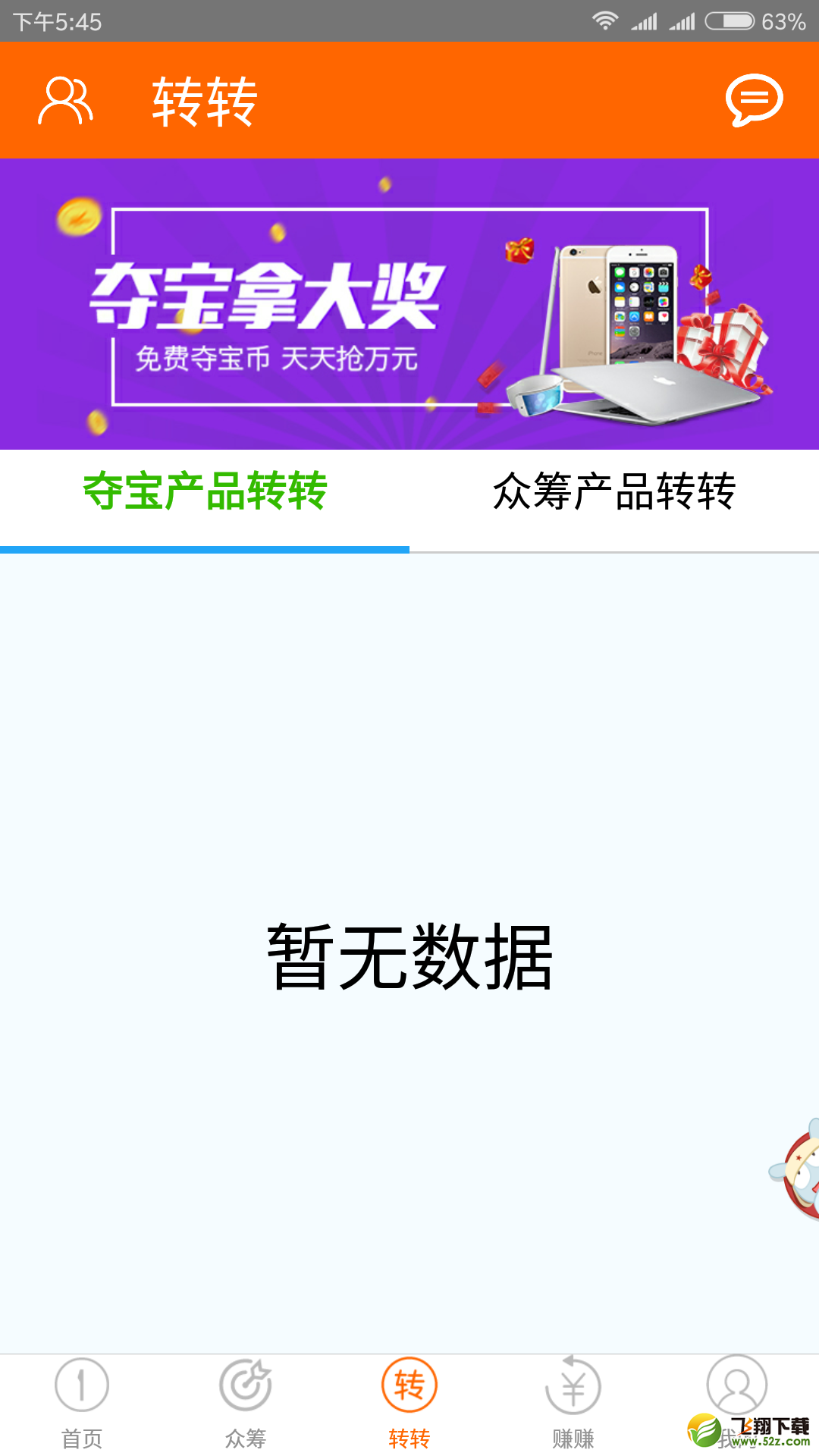Open the contacts icon in header

point(65,100)
